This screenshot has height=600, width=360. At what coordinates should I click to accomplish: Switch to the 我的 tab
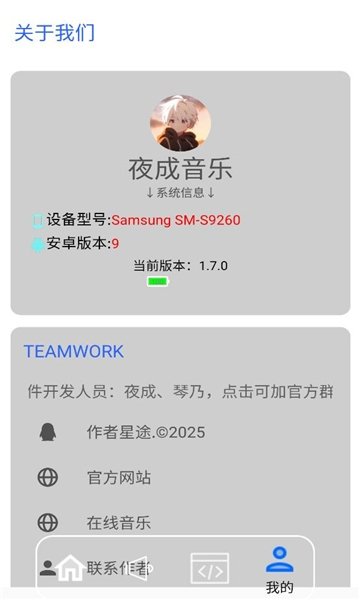pos(280,570)
